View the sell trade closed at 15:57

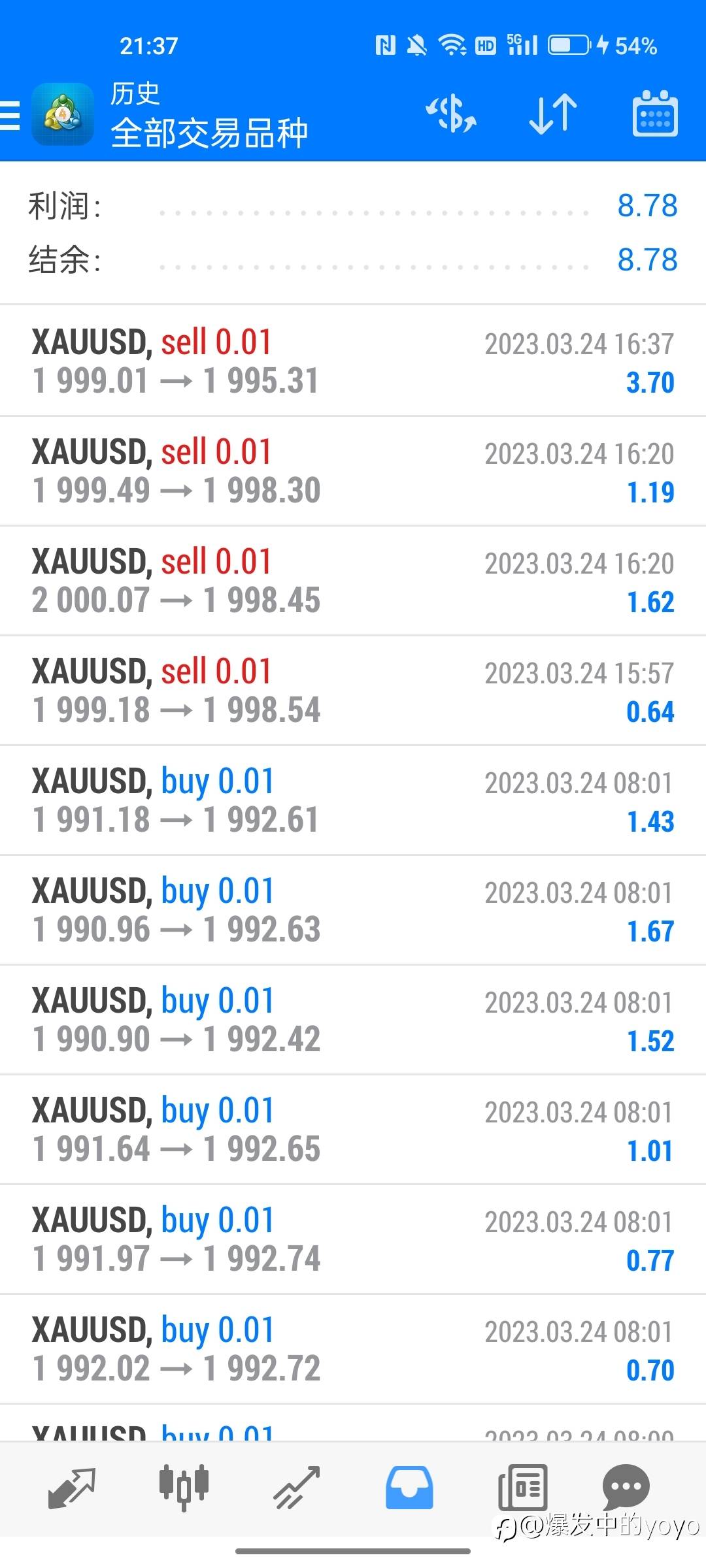click(x=353, y=691)
